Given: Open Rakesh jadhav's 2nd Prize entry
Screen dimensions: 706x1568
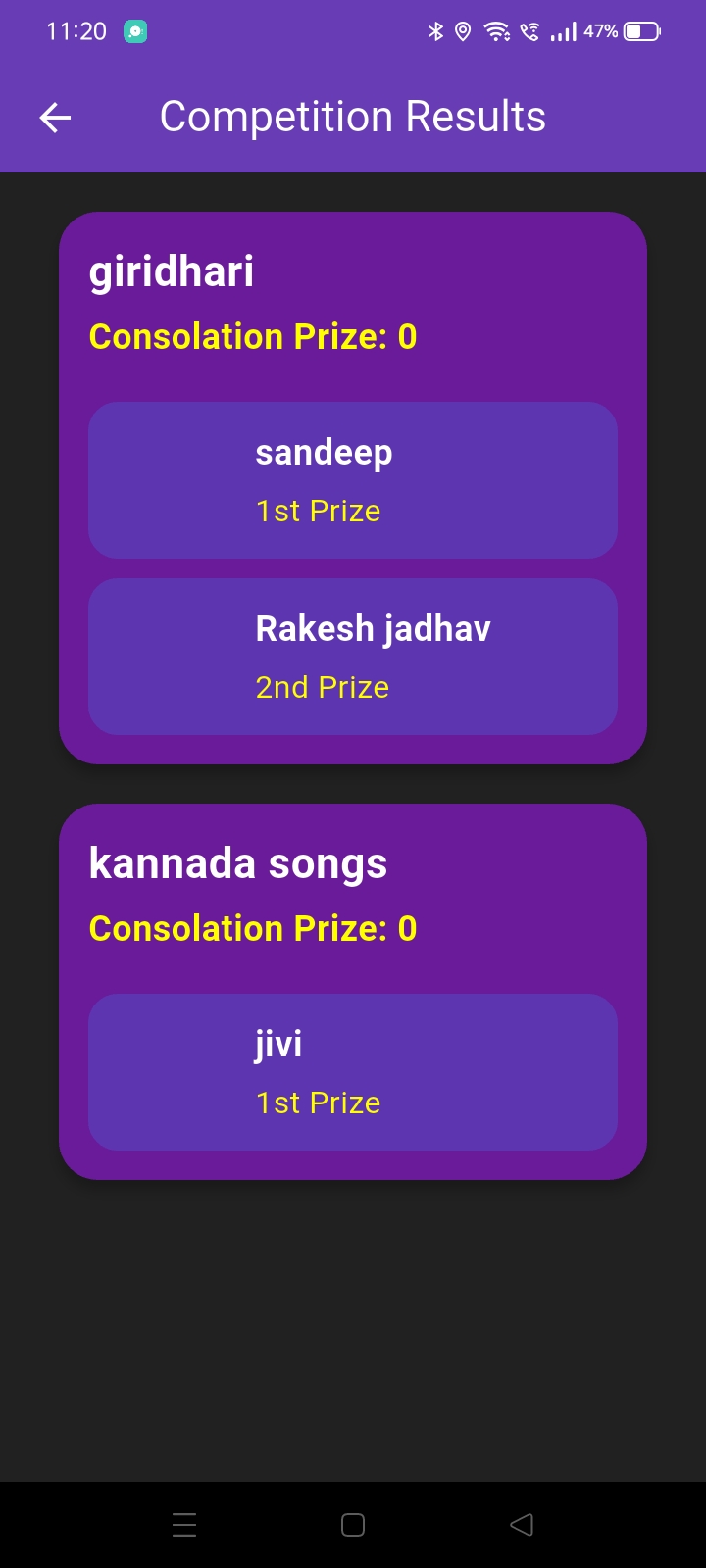Looking at the screenshot, I should 353,657.
